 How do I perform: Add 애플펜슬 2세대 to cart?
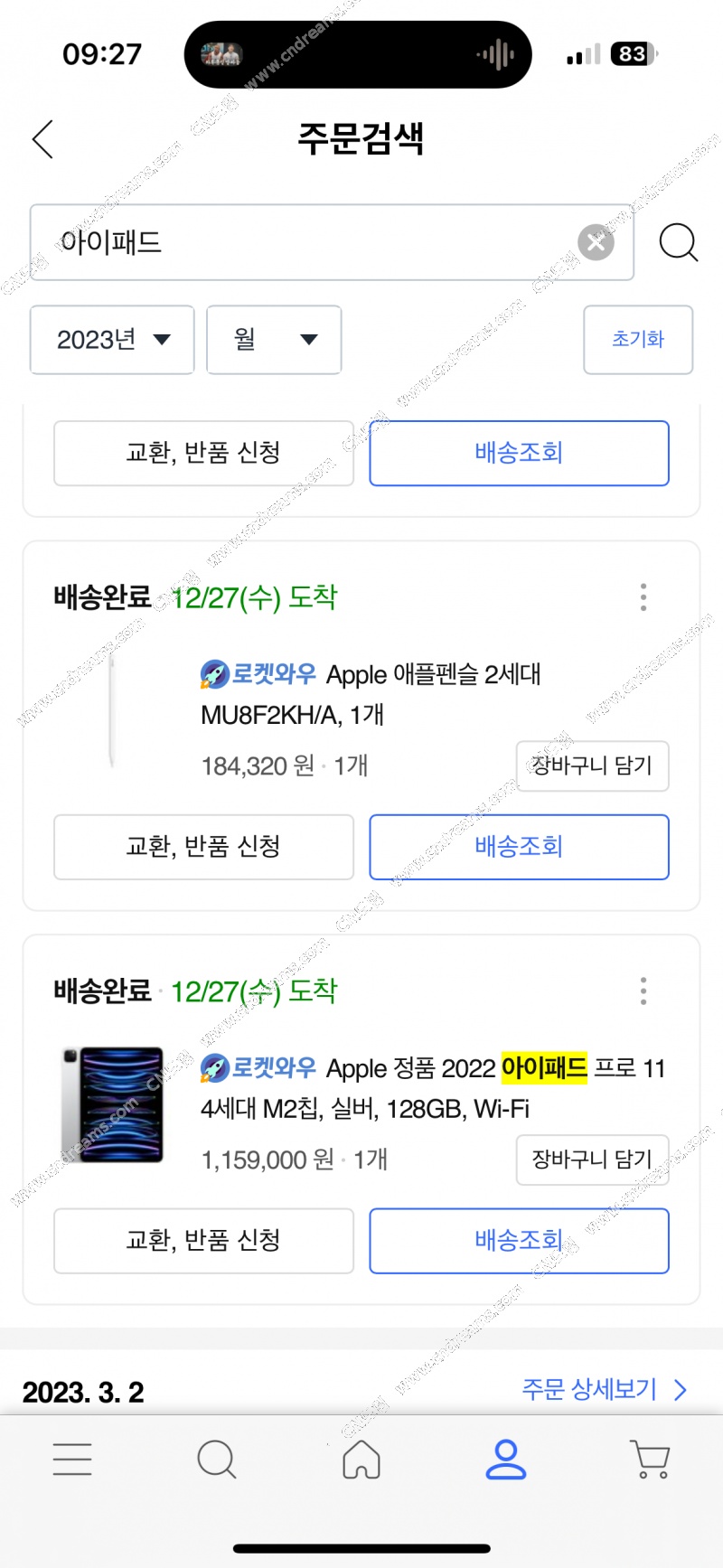point(592,765)
